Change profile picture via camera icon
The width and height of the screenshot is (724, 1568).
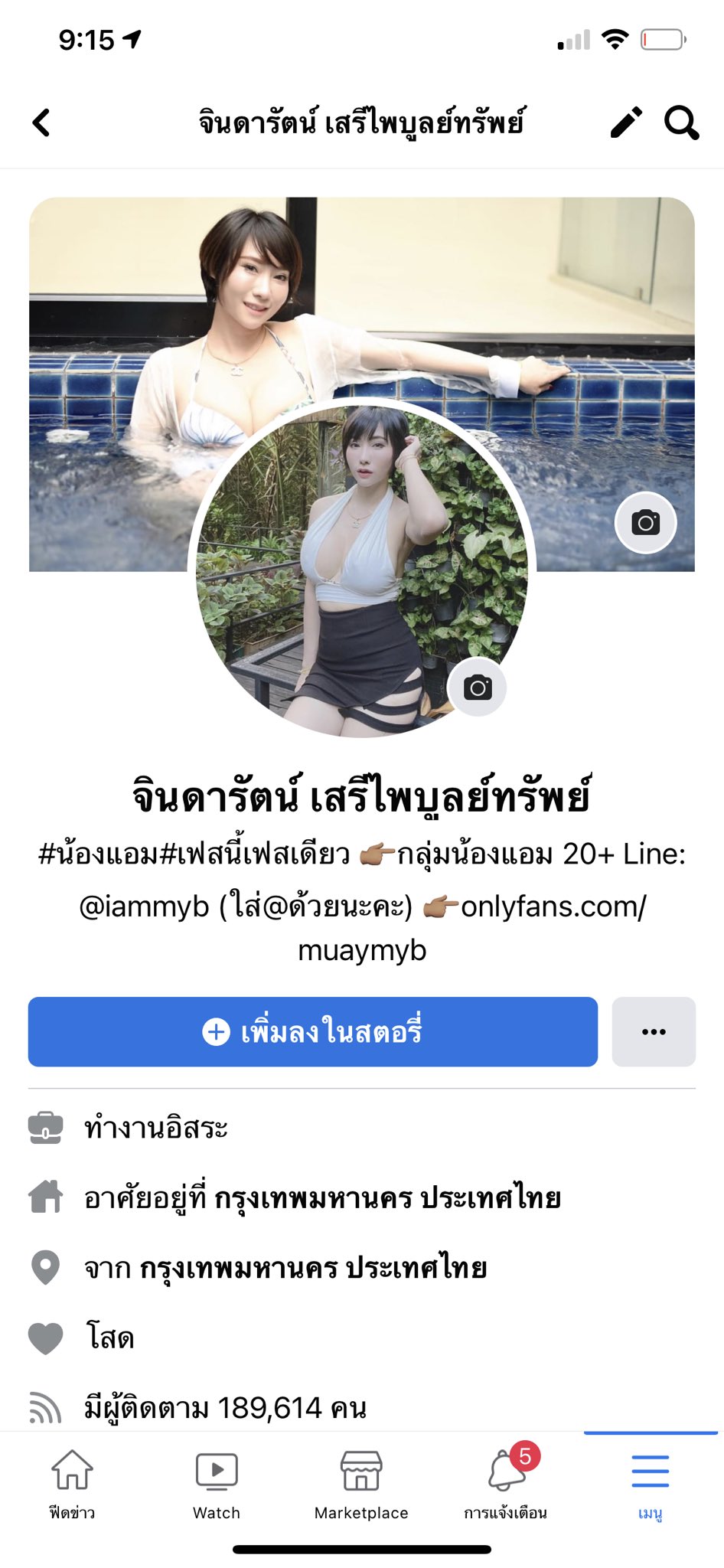pyautogui.click(x=477, y=688)
